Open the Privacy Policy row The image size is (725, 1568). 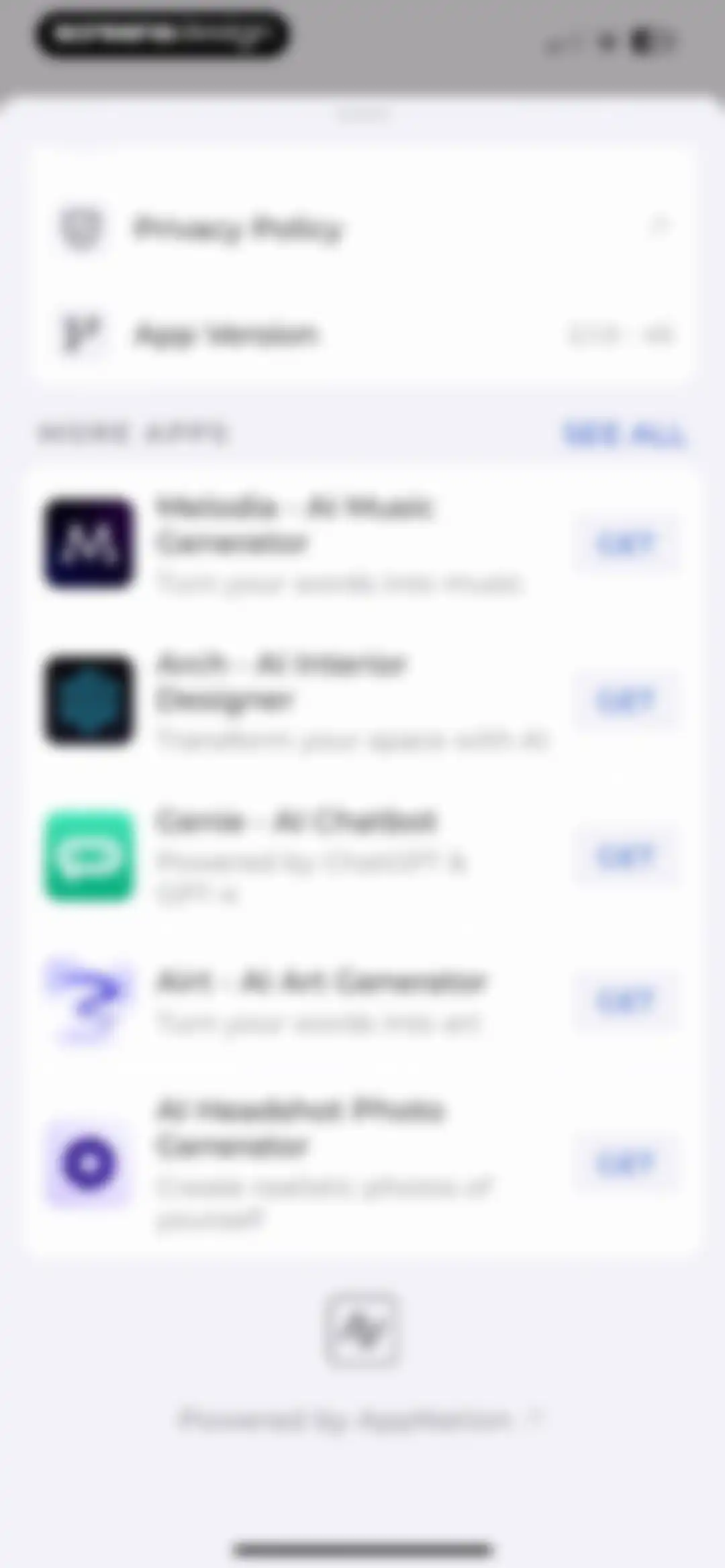pyautogui.click(x=362, y=228)
